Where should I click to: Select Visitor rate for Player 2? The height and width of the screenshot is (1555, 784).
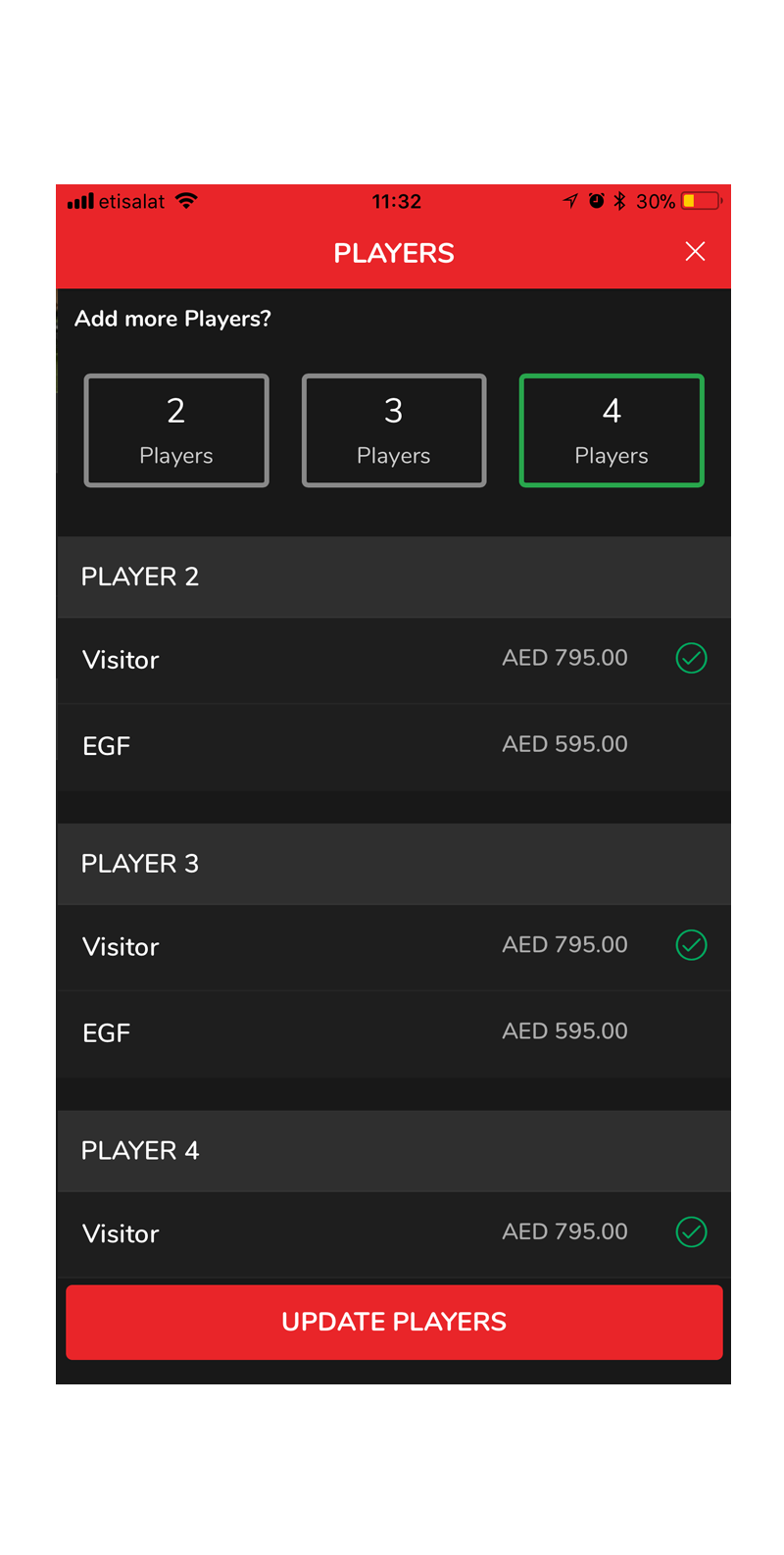394,659
